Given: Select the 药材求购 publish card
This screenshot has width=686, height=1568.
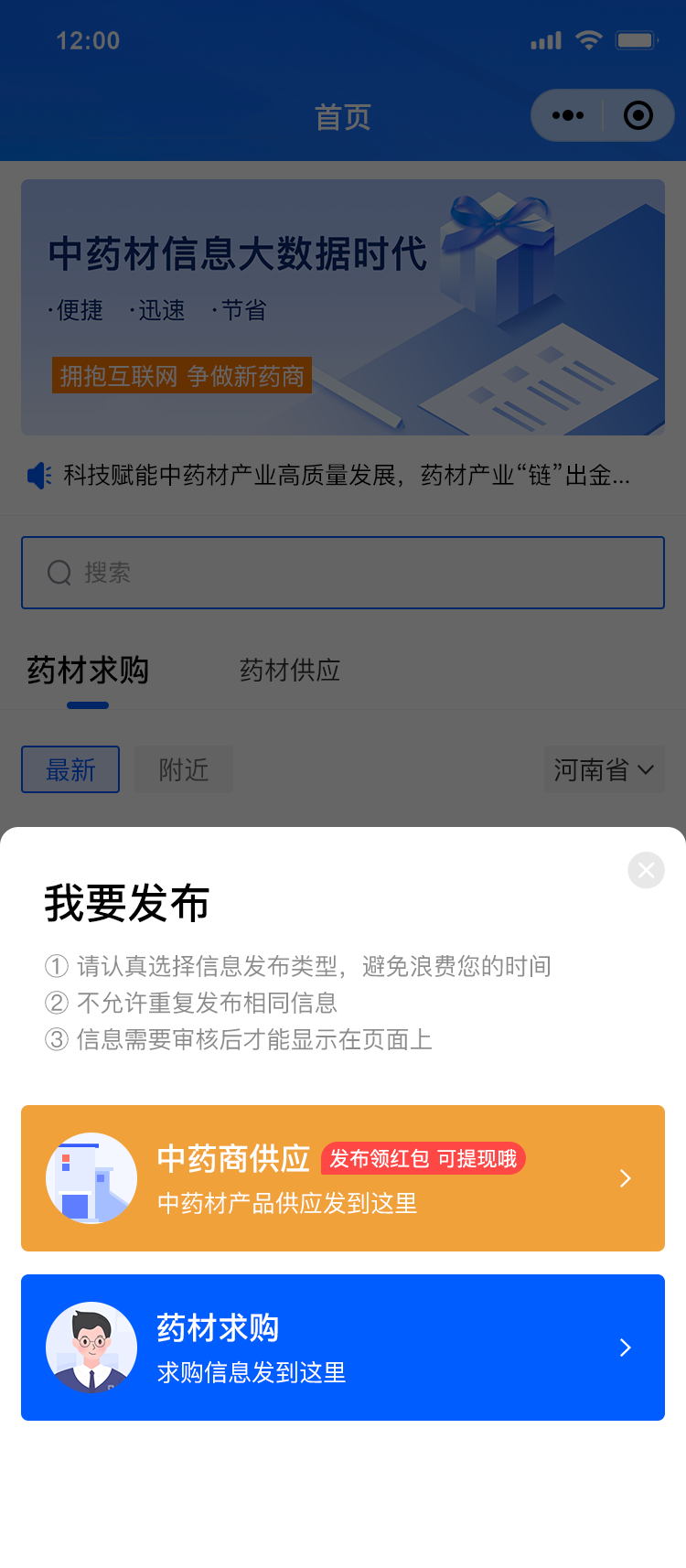Looking at the screenshot, I should [x=343, y=1348].
